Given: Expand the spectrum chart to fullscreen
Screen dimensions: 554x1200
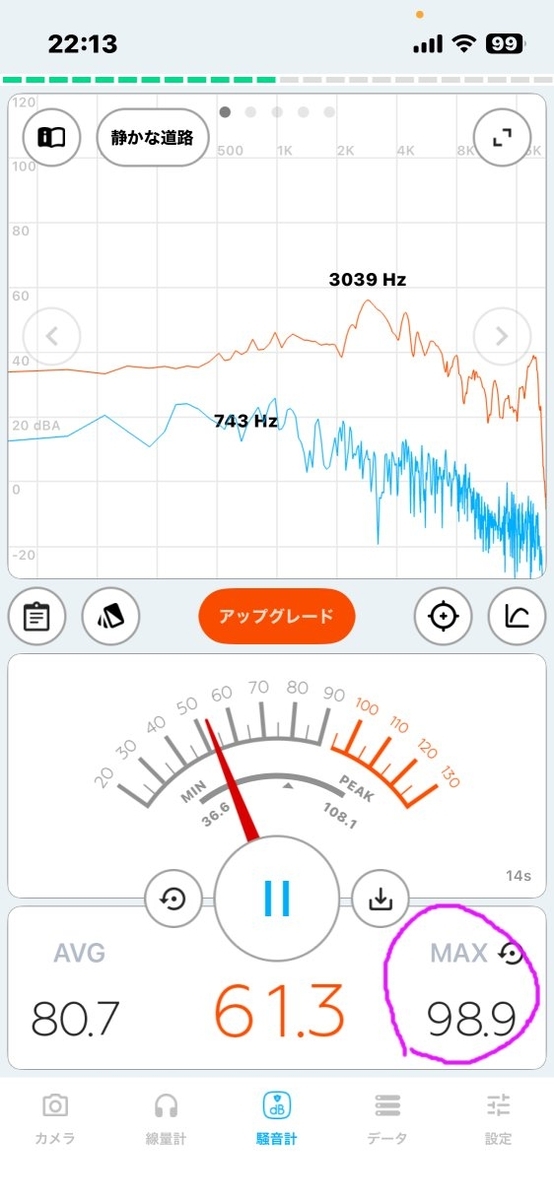Looking at the screenshot, I should click(502, 138).
